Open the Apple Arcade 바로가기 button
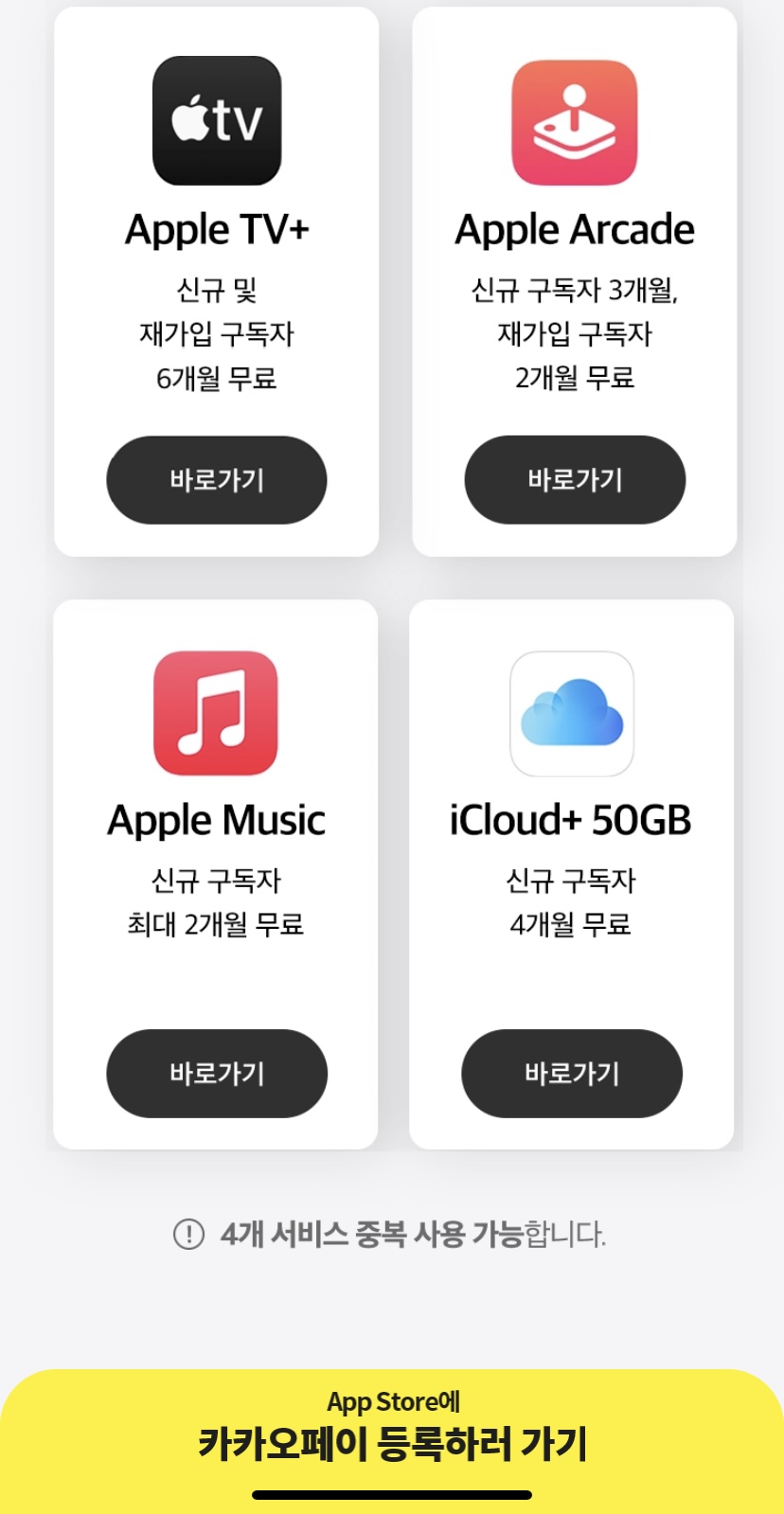The width and height of the screenshot is (784, 1514). coord(575,480)
